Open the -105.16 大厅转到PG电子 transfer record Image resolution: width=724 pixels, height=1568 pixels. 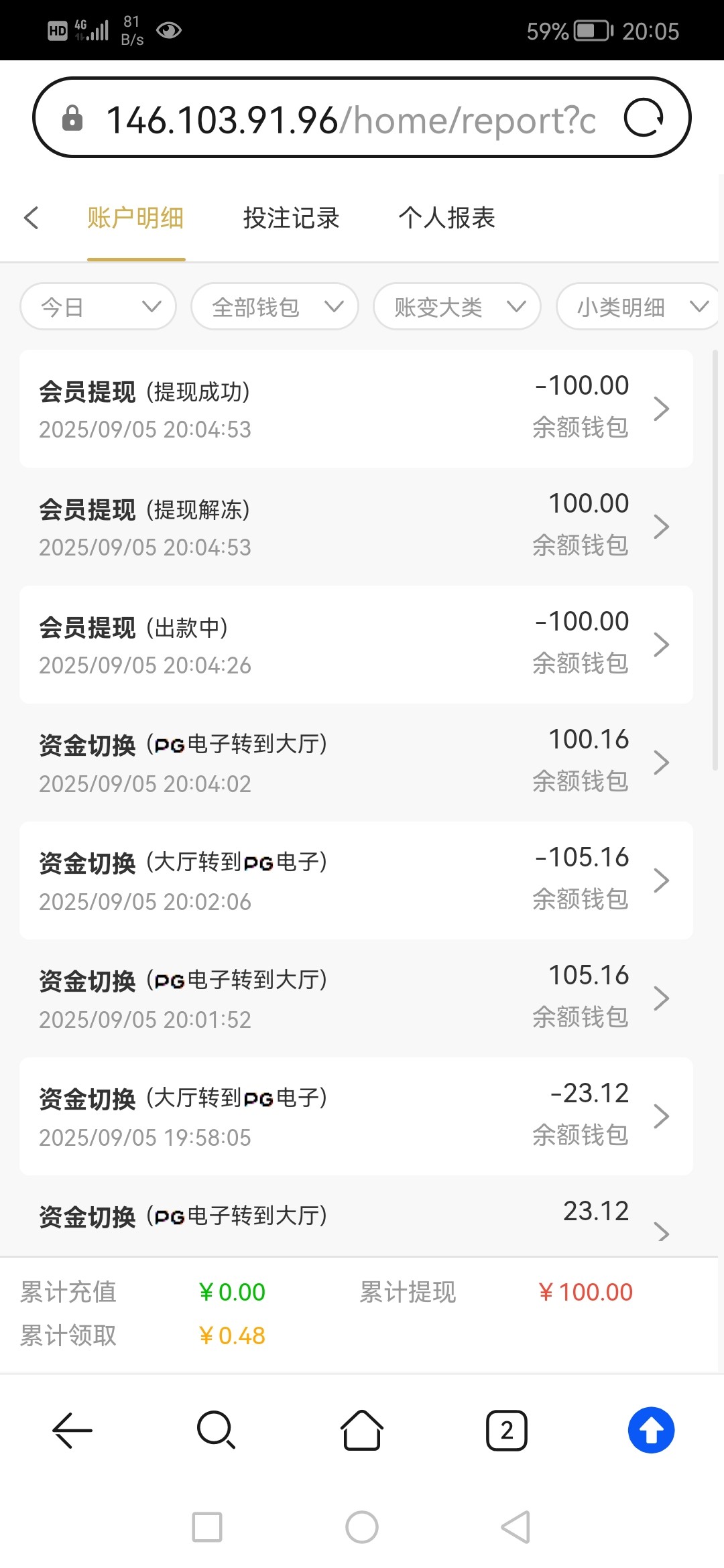point(355,880)
